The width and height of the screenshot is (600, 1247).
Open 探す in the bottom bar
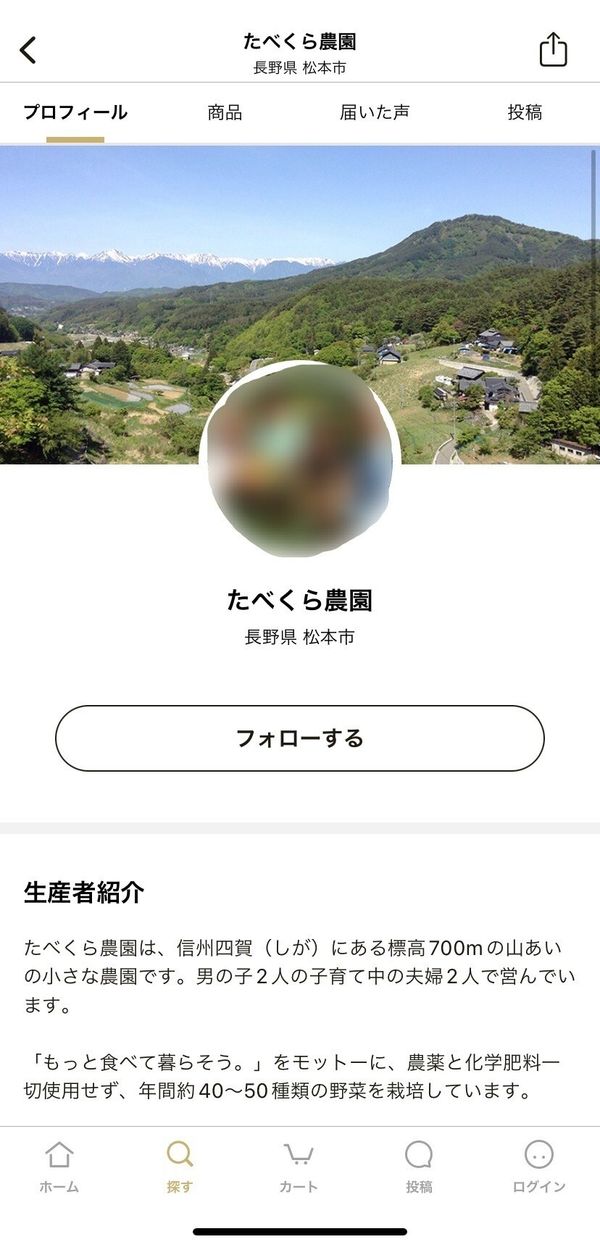click(x=179, y=1167)
